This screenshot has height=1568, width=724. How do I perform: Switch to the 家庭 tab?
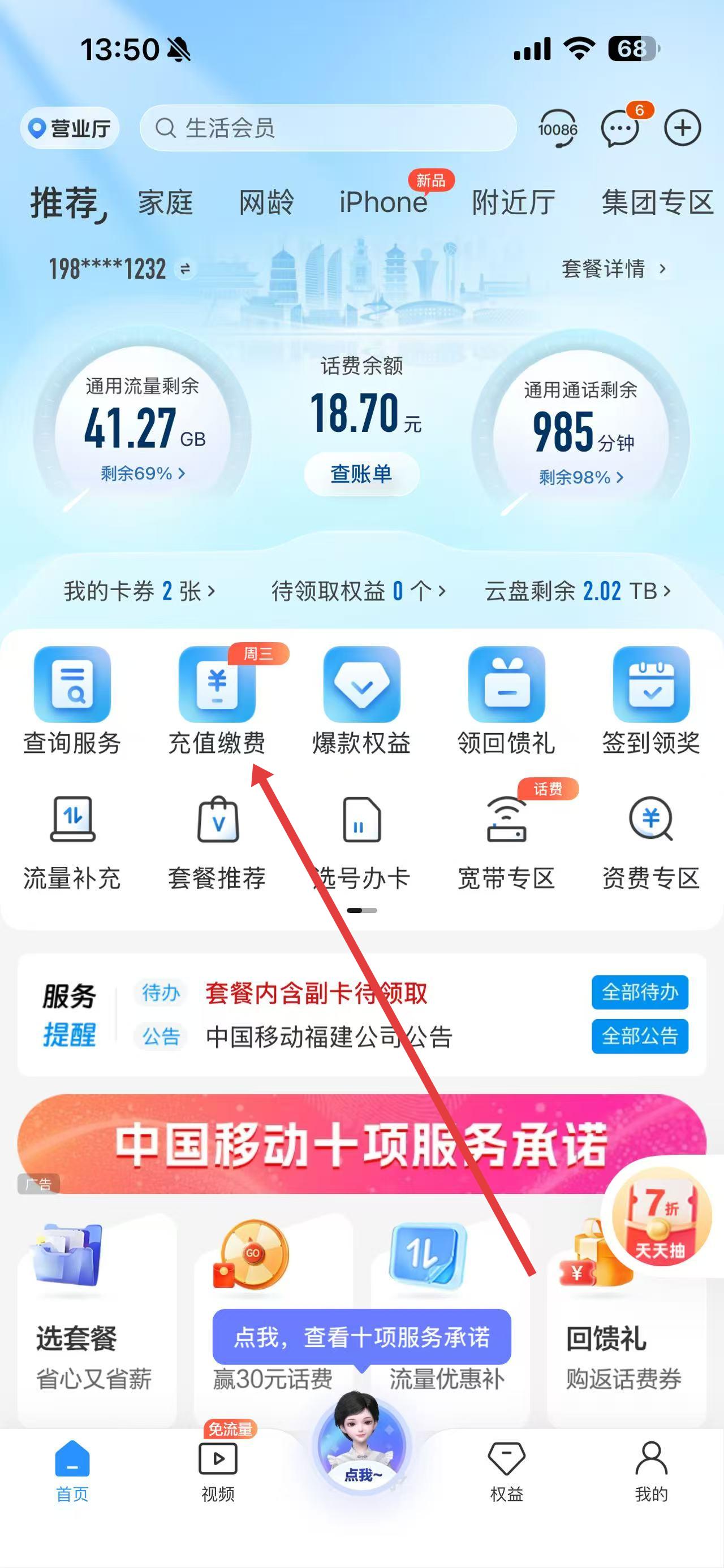pos(165,202)
